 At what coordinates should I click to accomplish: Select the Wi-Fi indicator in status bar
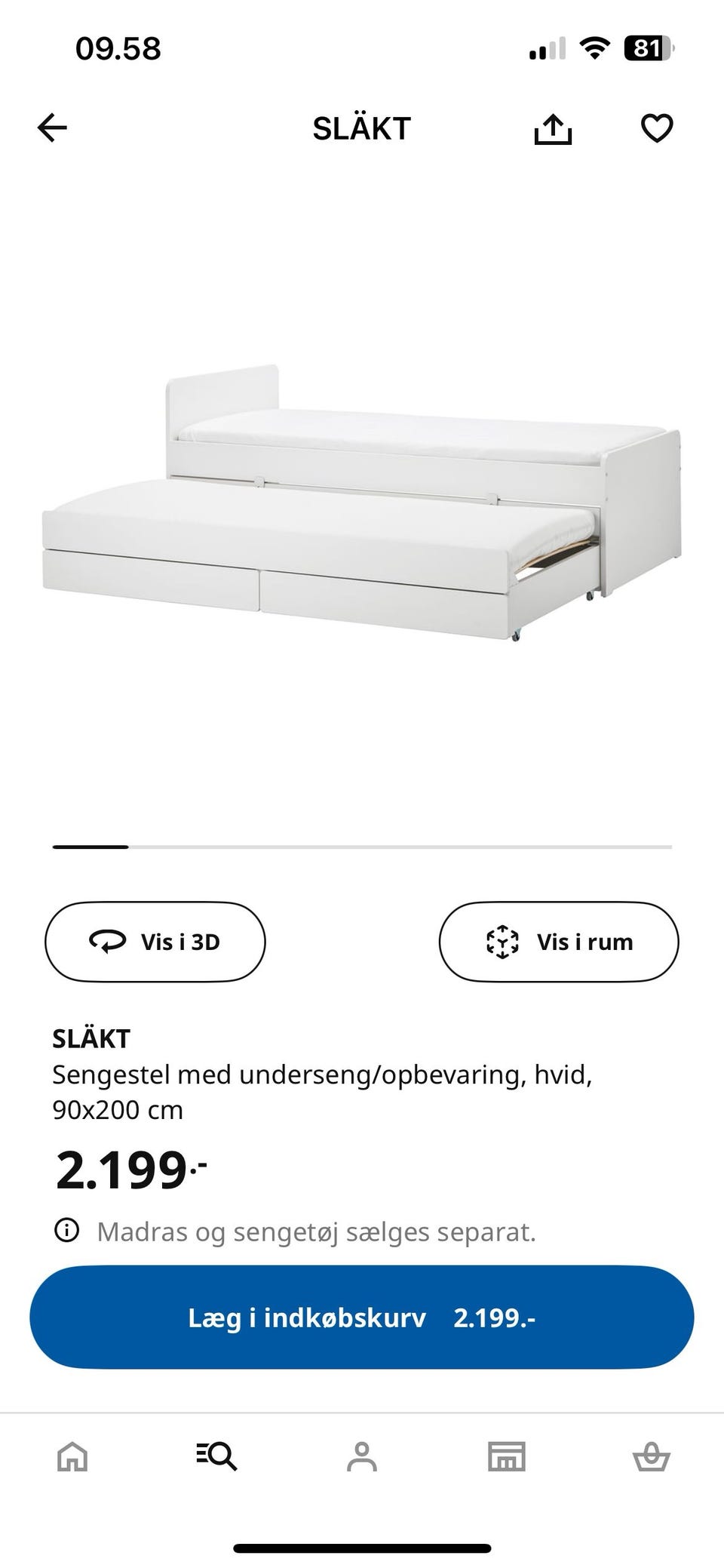[x=595, y=49]
